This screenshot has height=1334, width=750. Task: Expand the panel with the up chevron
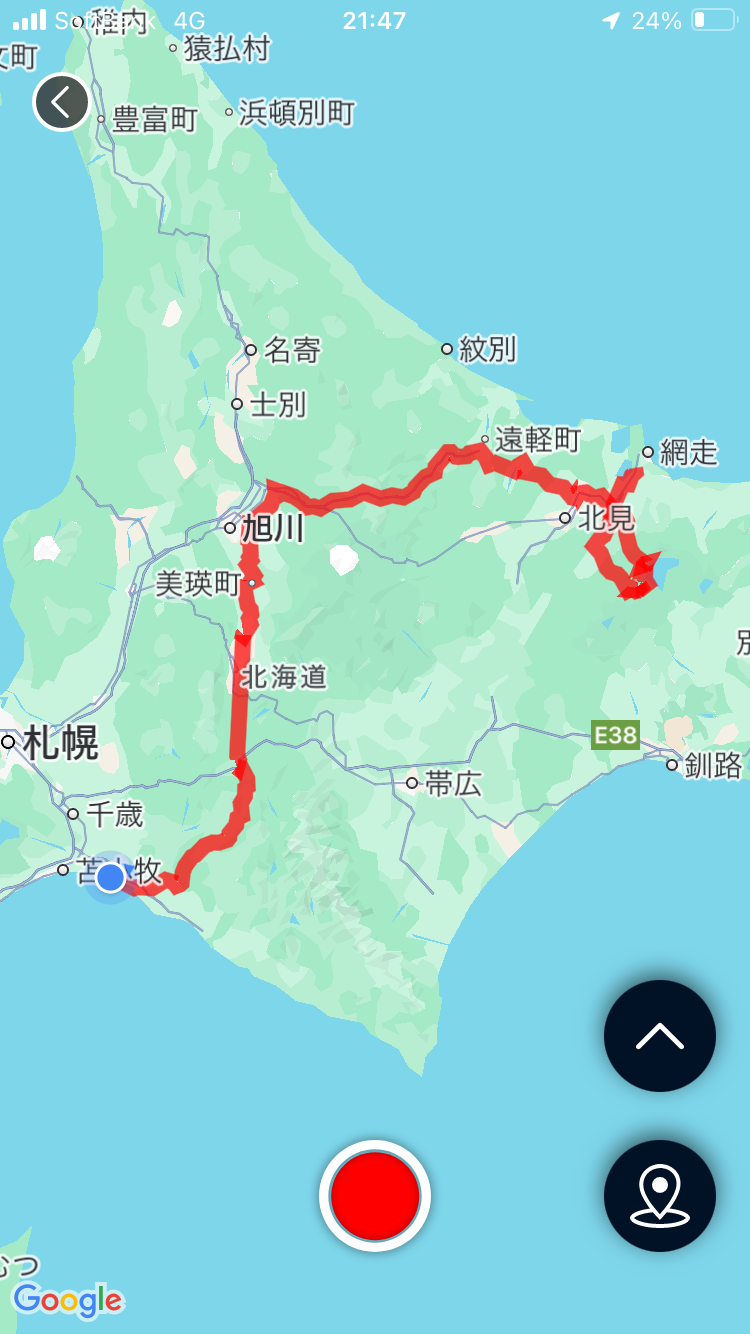pos(659,1036)
